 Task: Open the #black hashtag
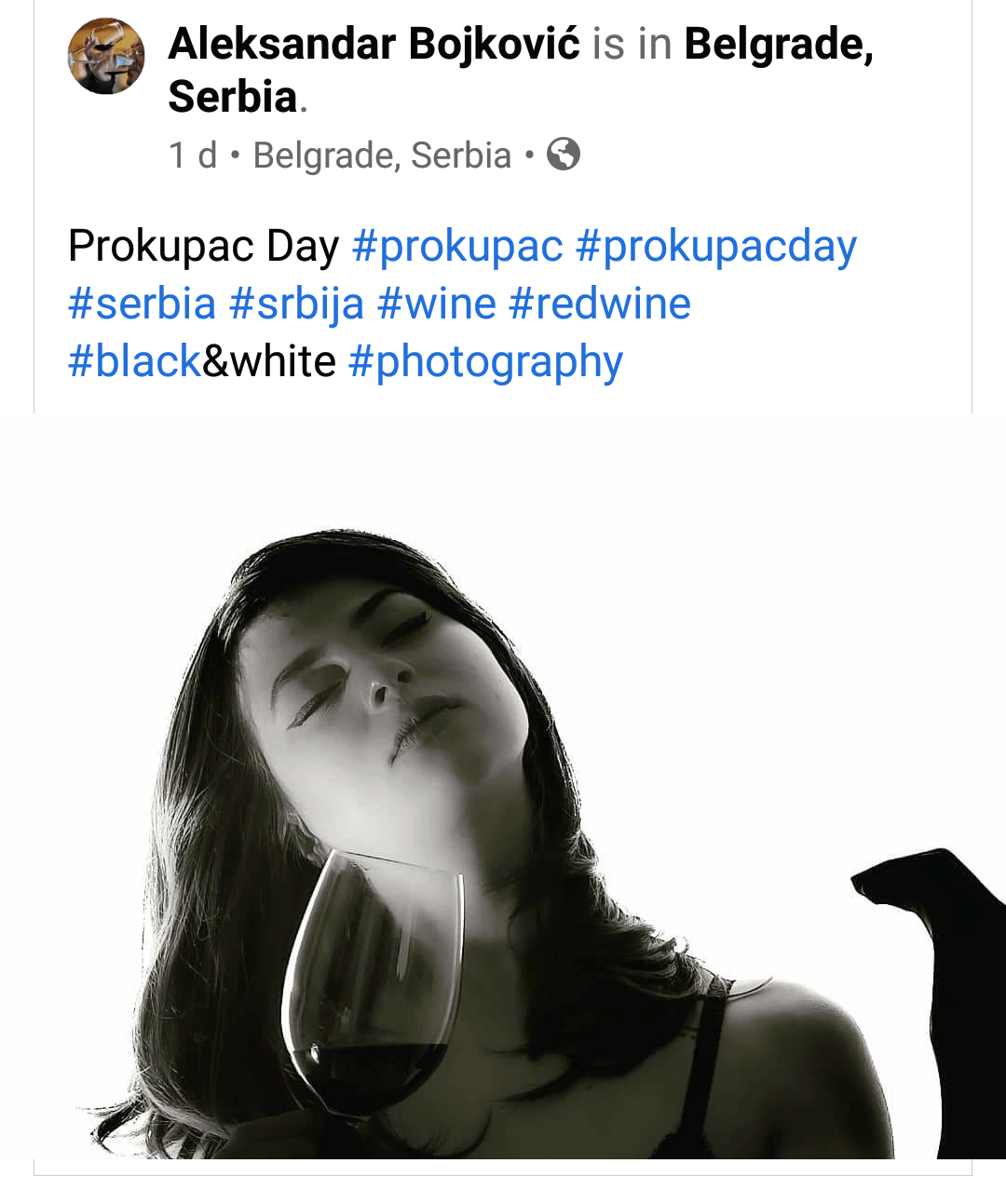tap(134, 362)
